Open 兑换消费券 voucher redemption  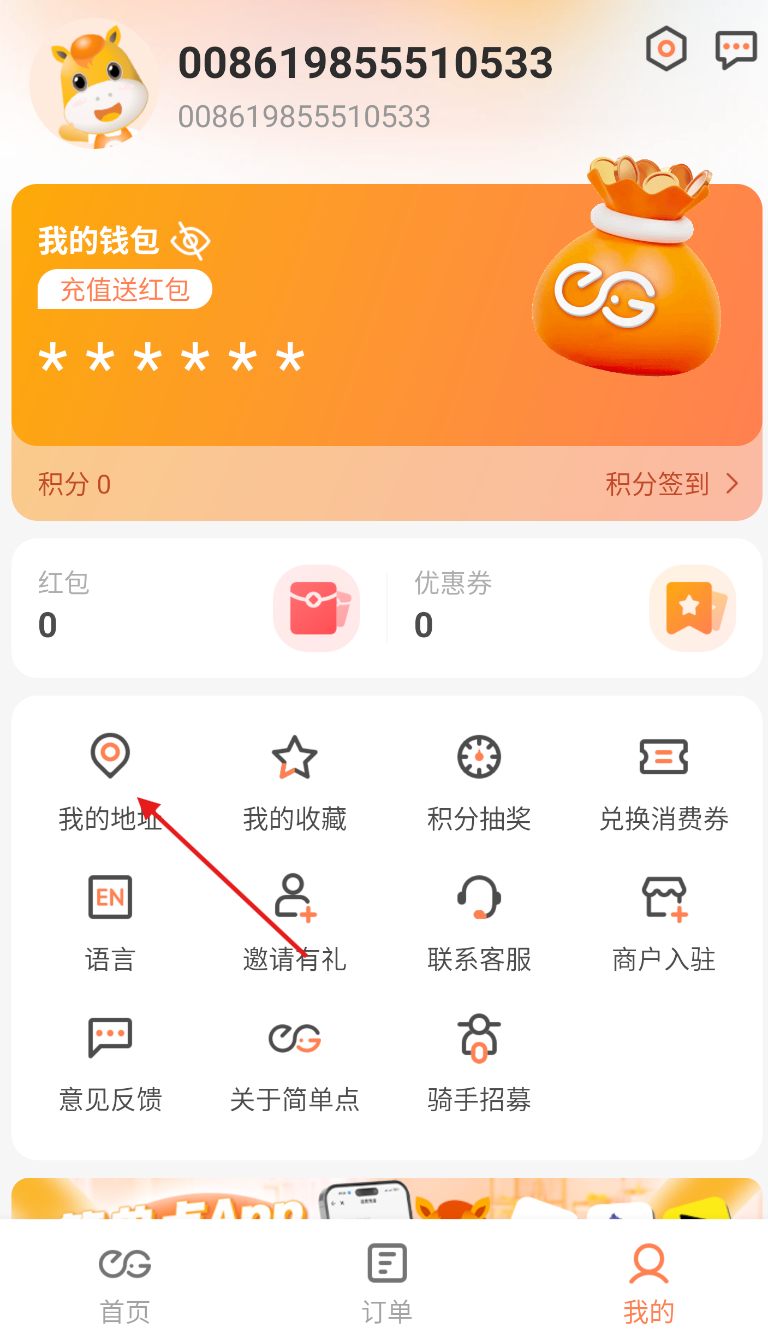click(x=664, y=782)
